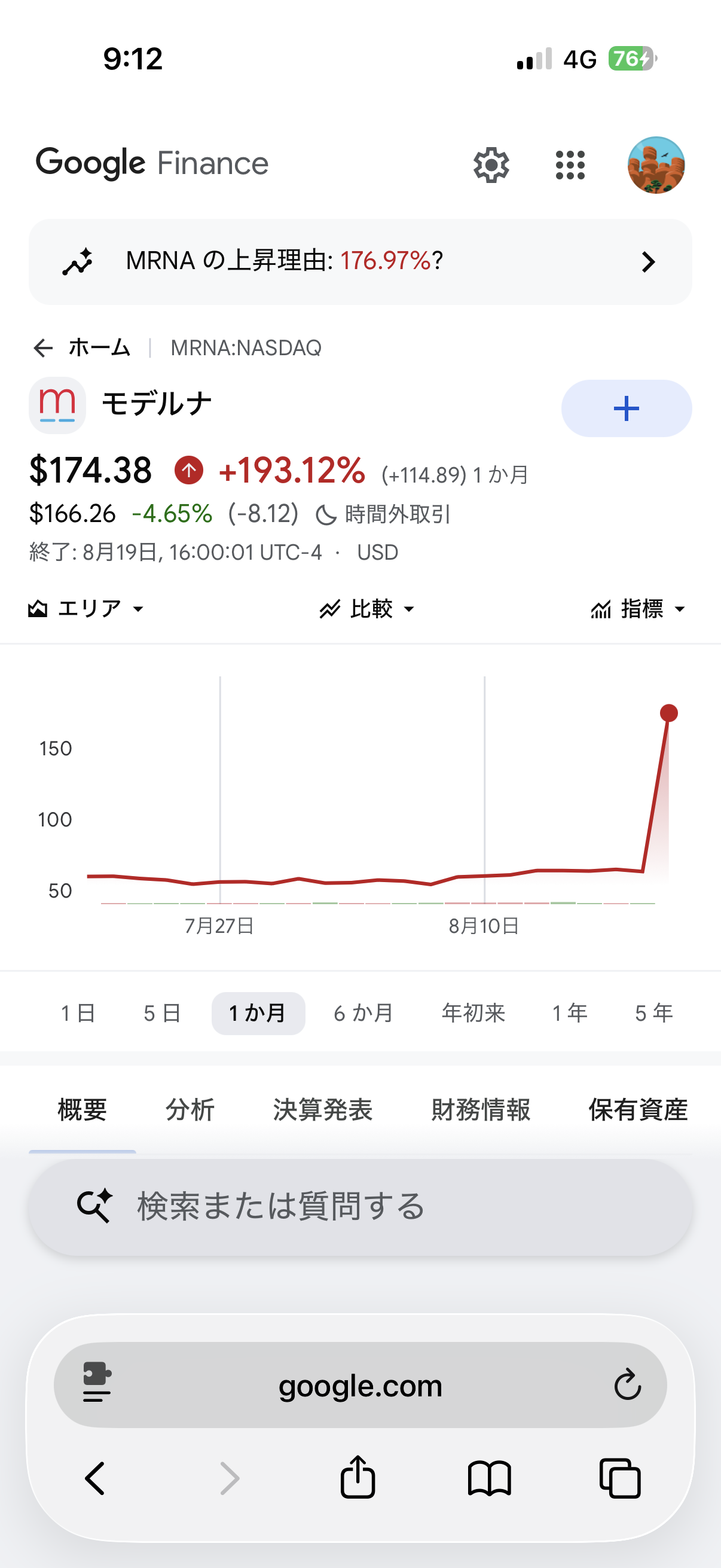Viewport: 721px width, 1568px height.
Task: Expand the 指標 dropdown
Action: pyautogui.click(x=638, y=608)
